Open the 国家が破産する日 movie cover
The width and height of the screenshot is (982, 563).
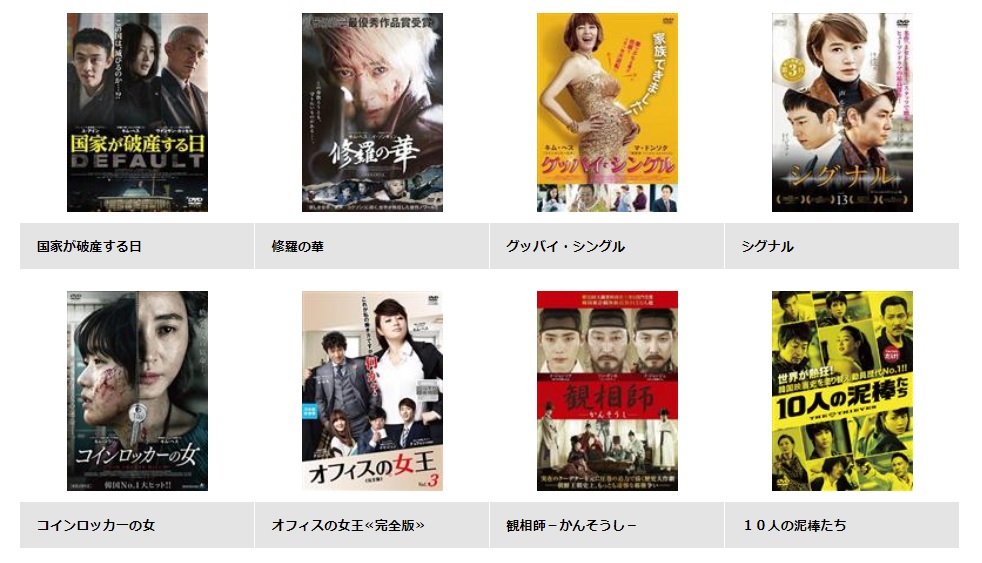click(137, 112)
